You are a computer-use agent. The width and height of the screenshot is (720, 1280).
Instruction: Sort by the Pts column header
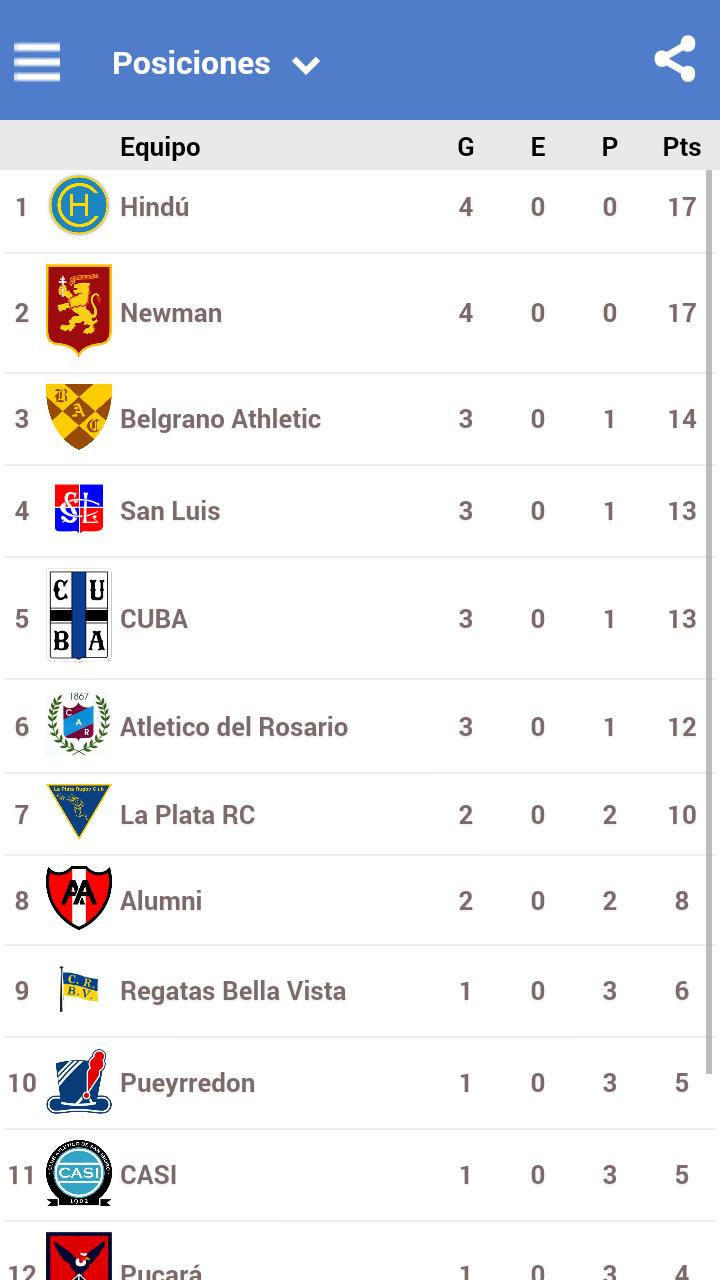pos(681,146)
